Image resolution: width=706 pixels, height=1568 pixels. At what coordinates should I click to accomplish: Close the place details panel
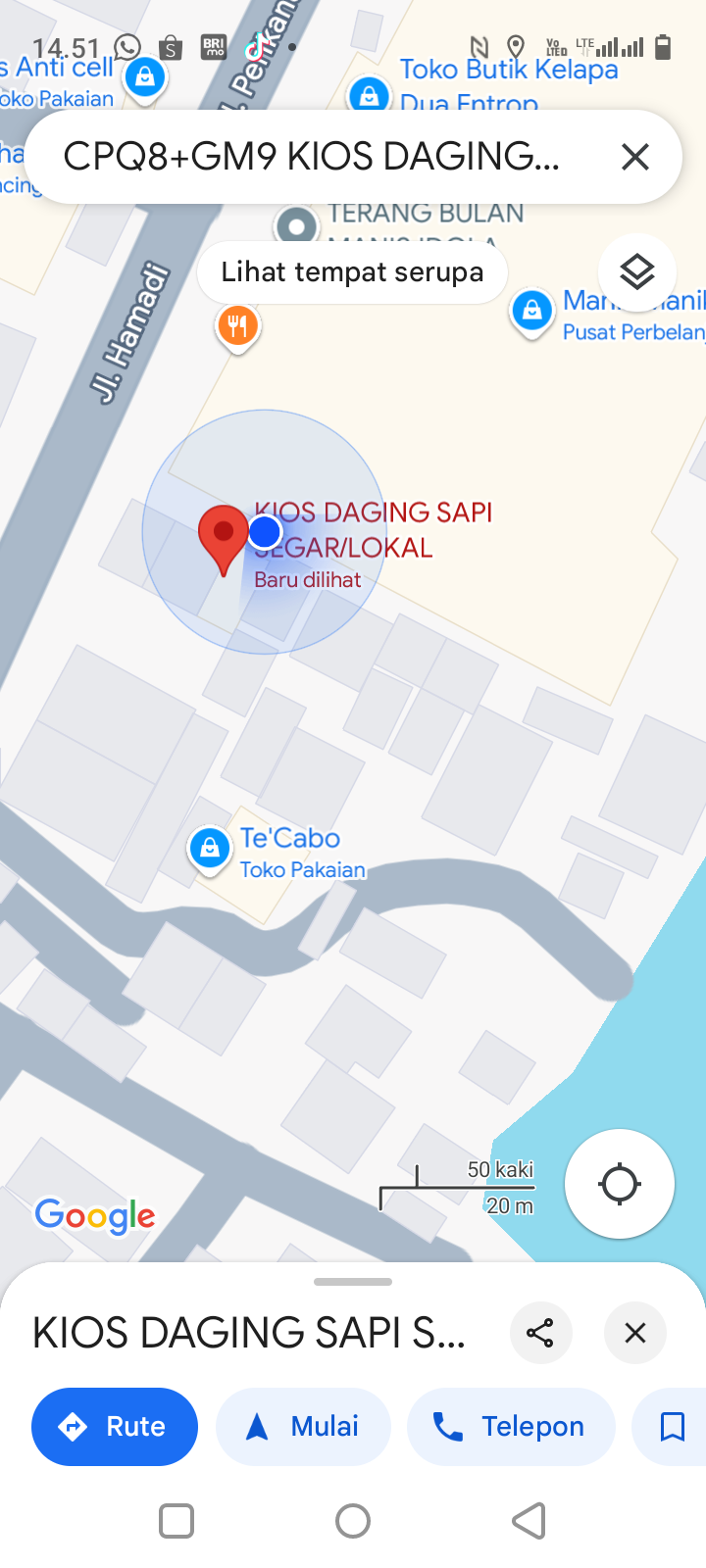coord(635,1333)
